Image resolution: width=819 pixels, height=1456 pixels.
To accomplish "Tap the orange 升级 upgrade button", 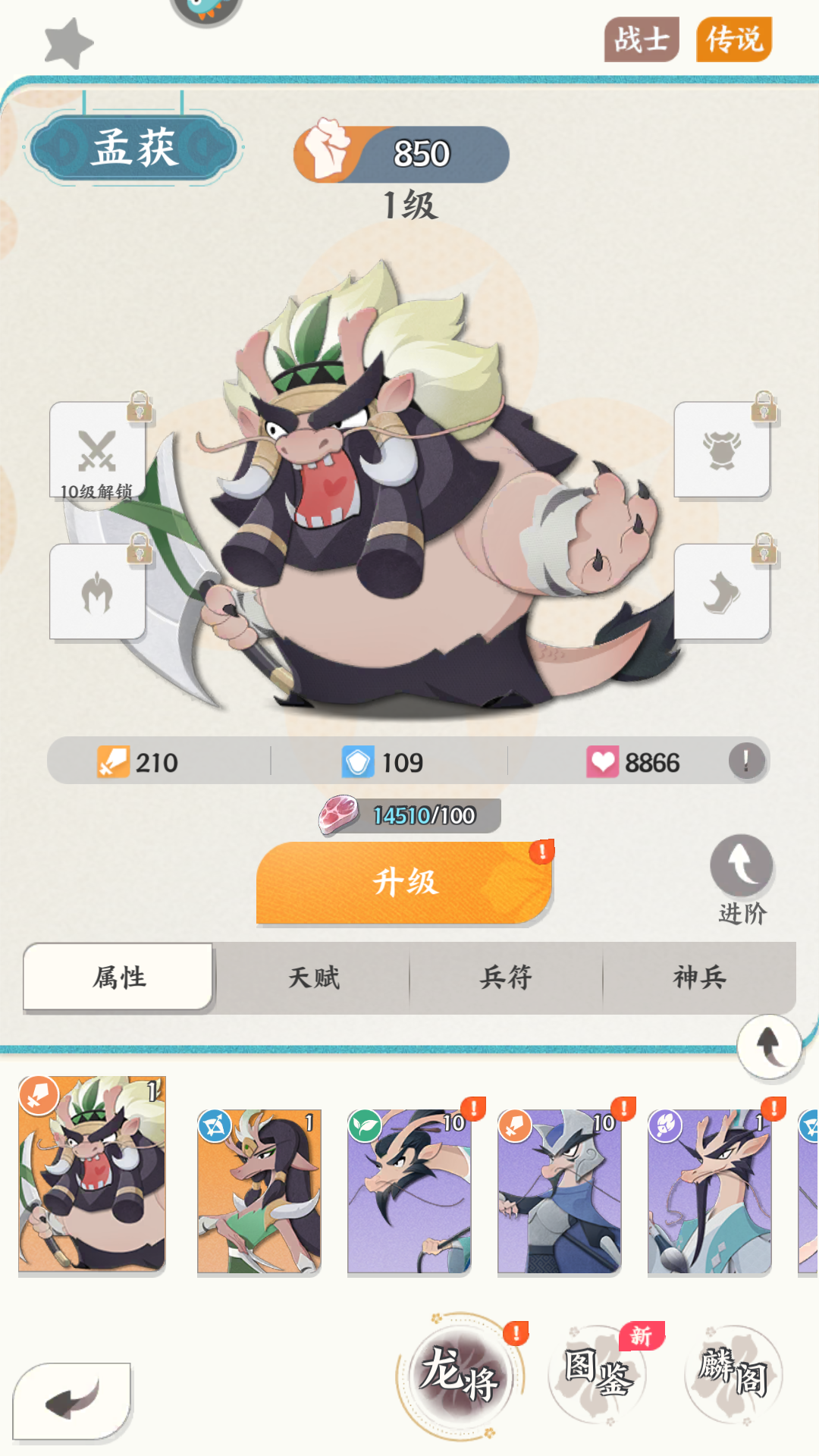I will point(404,883).
